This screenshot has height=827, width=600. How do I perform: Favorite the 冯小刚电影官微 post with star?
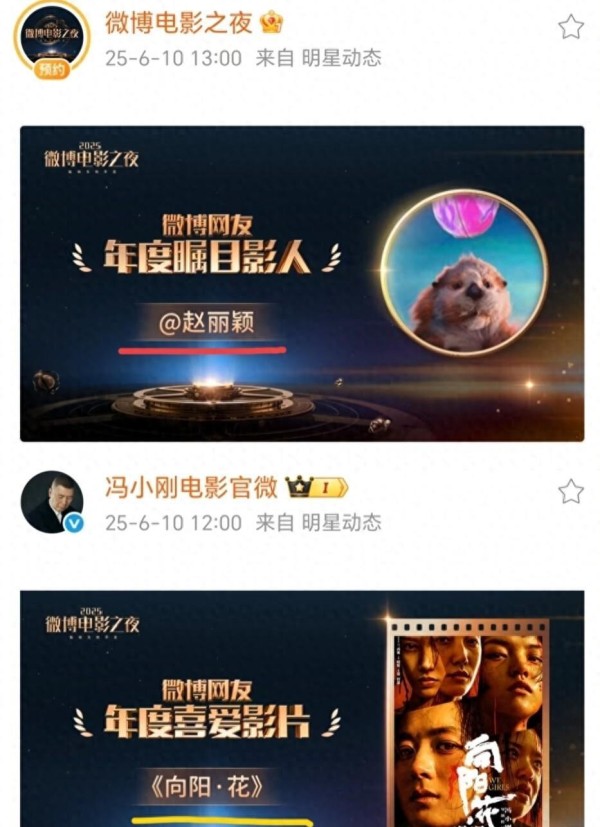[571, 490]
